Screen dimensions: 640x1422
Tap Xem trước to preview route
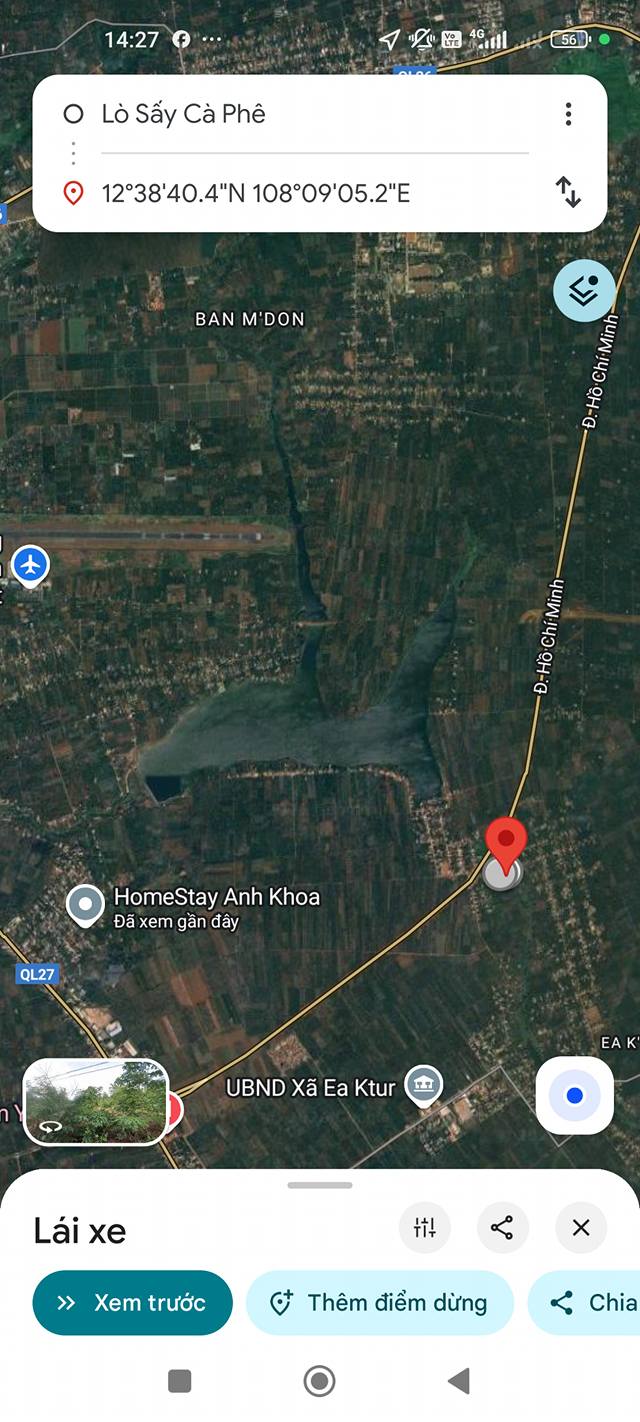click(x=133, y=1303)
